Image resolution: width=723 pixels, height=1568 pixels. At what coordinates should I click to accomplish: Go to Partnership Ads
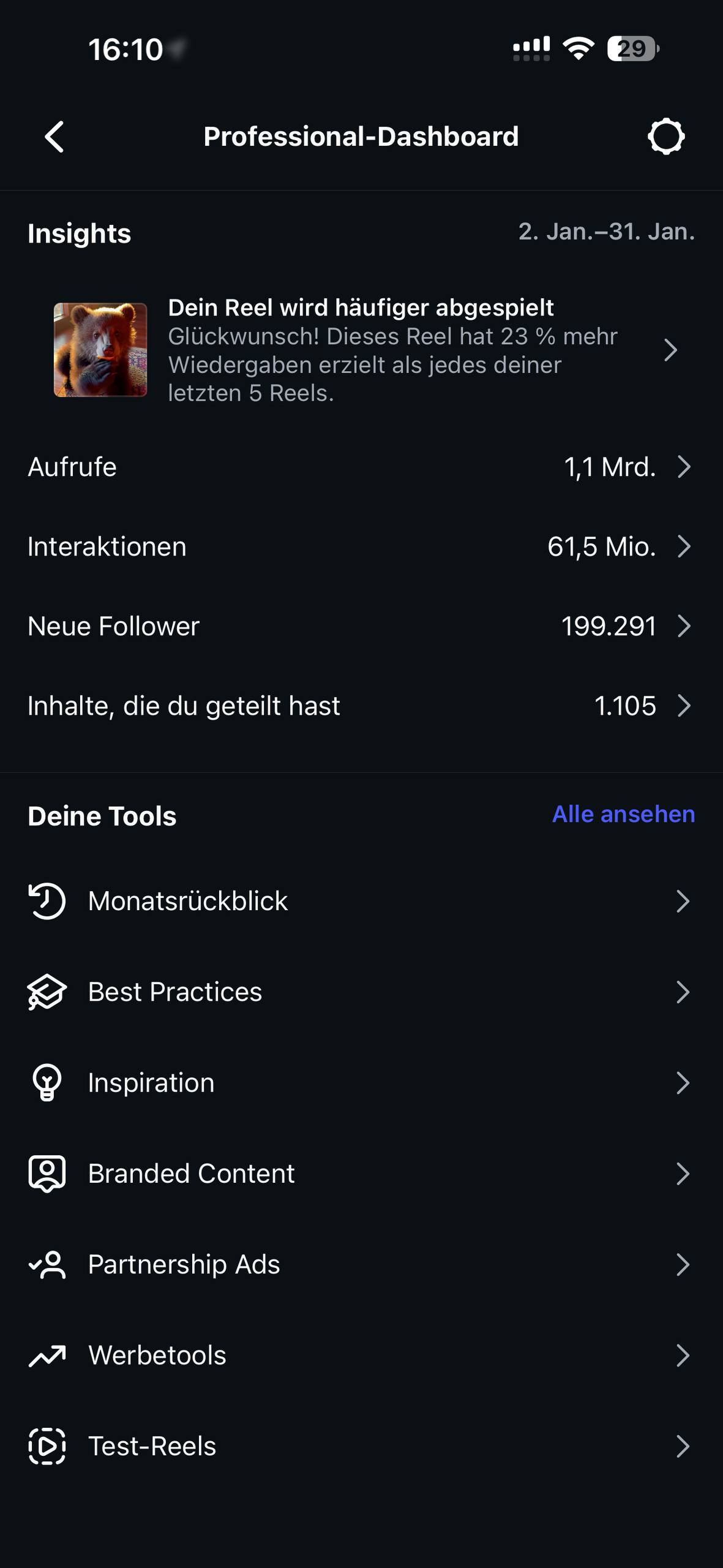pos(361,1264)
